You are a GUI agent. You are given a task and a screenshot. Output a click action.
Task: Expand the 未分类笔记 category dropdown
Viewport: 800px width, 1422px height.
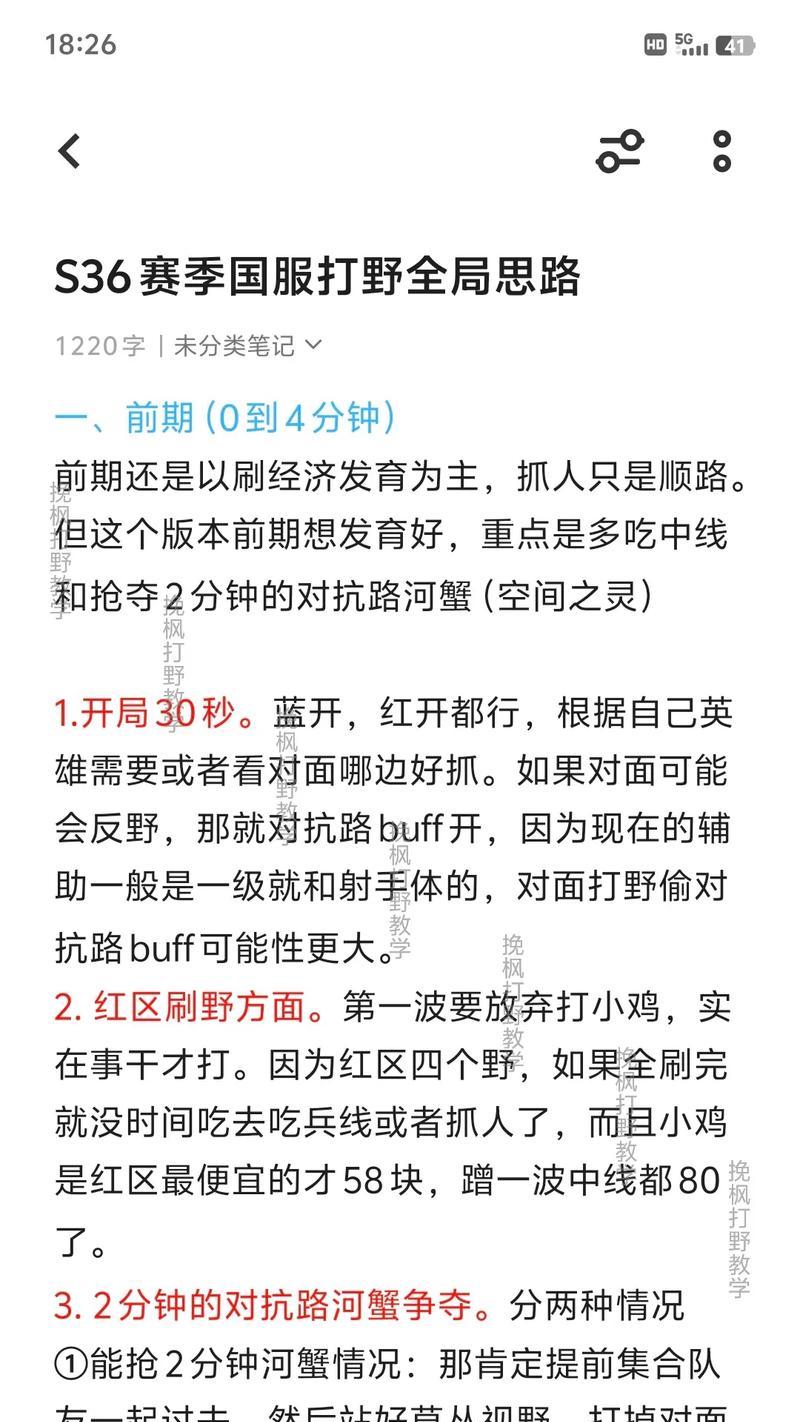coord(249,346)
